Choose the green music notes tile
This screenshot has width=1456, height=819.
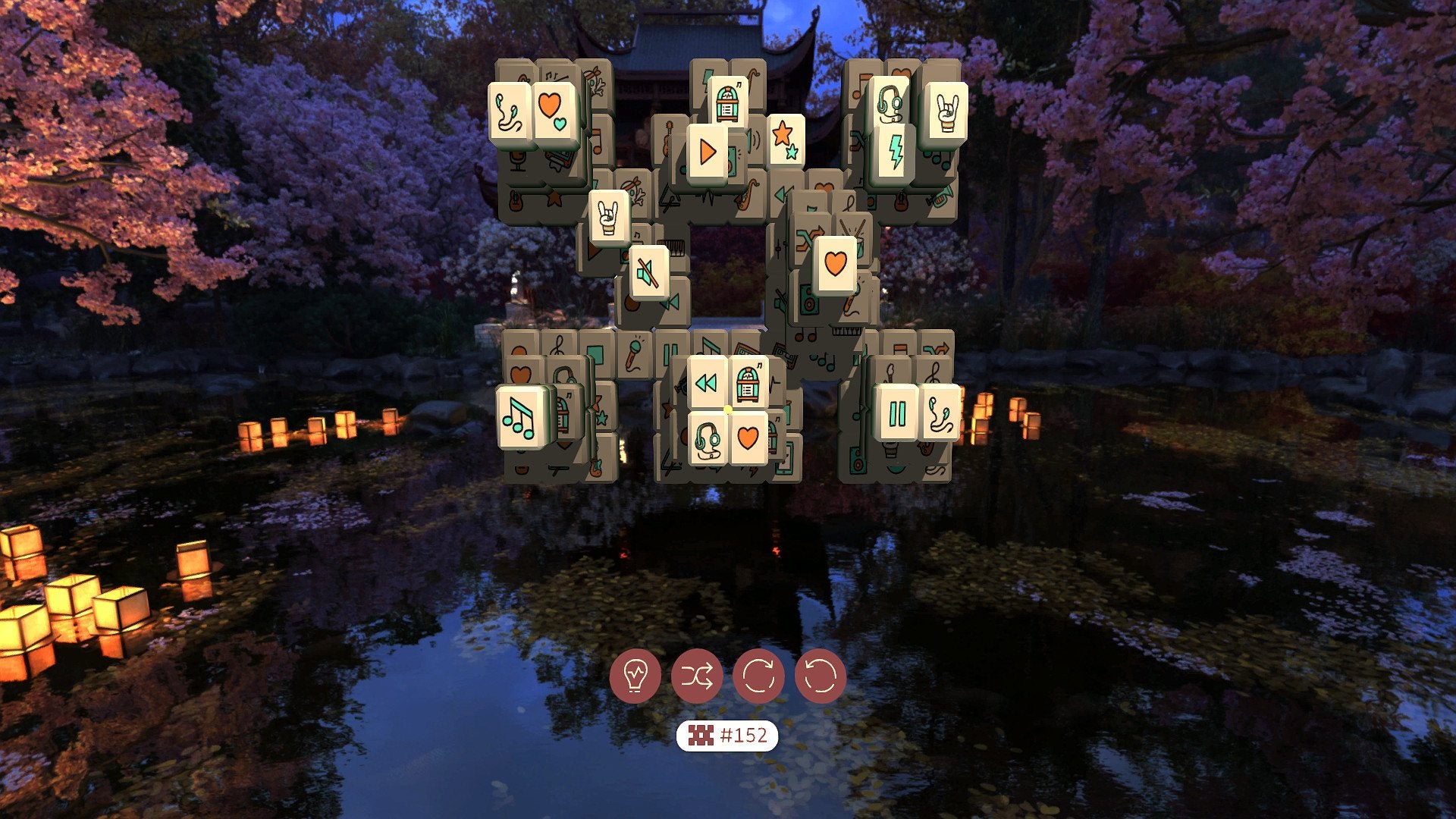tap(520, 417)
